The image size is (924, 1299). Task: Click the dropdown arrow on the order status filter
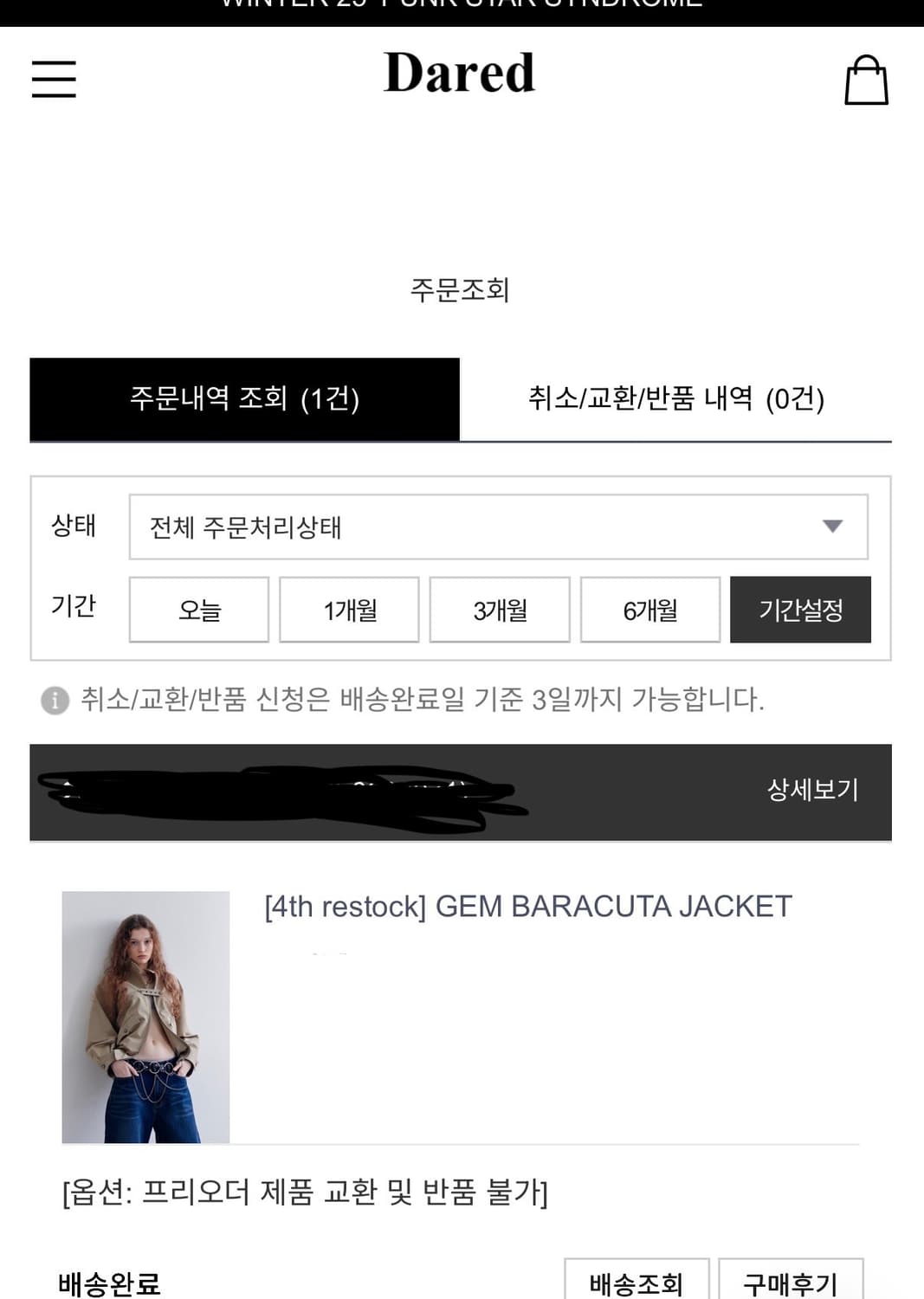click(832, 526)
